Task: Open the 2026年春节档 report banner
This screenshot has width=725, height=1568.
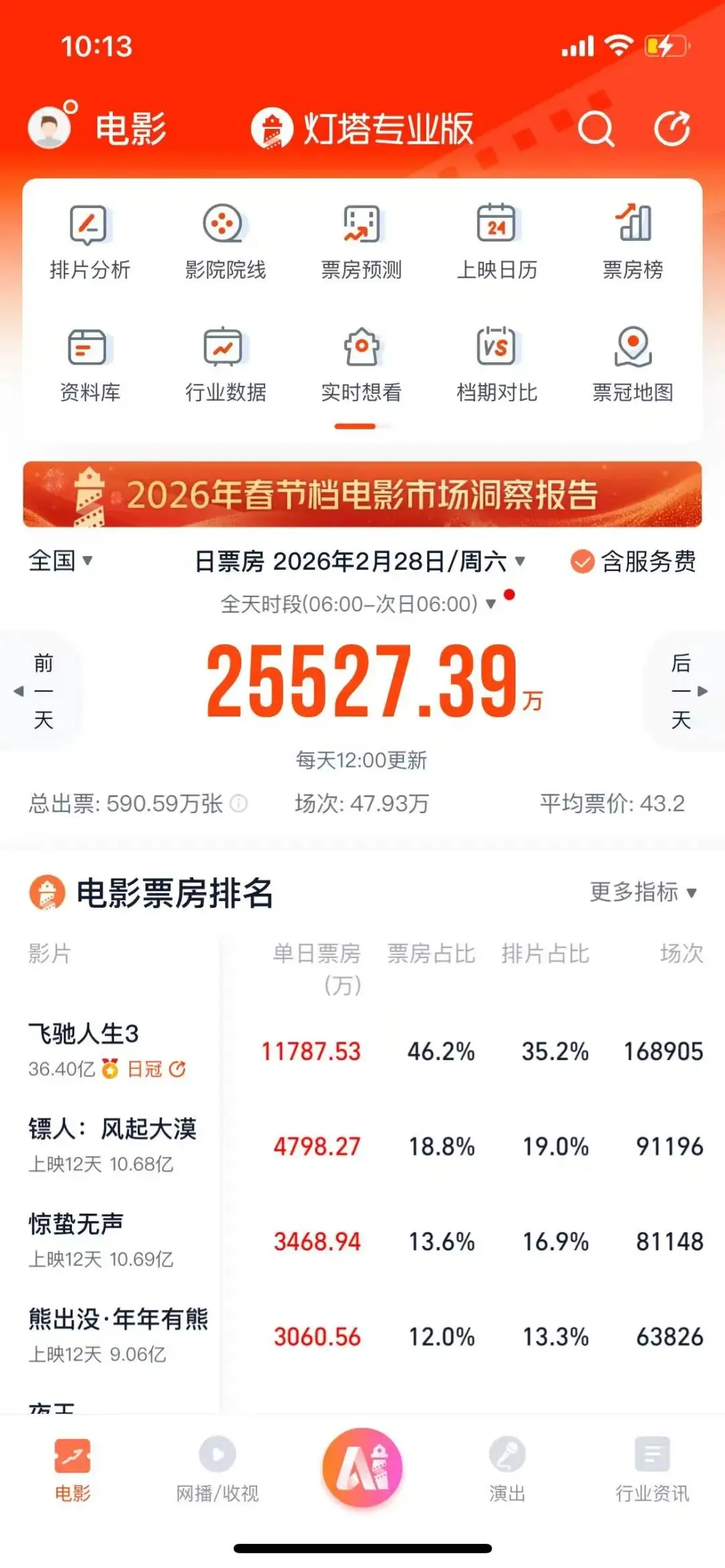Action: [362, 494]
